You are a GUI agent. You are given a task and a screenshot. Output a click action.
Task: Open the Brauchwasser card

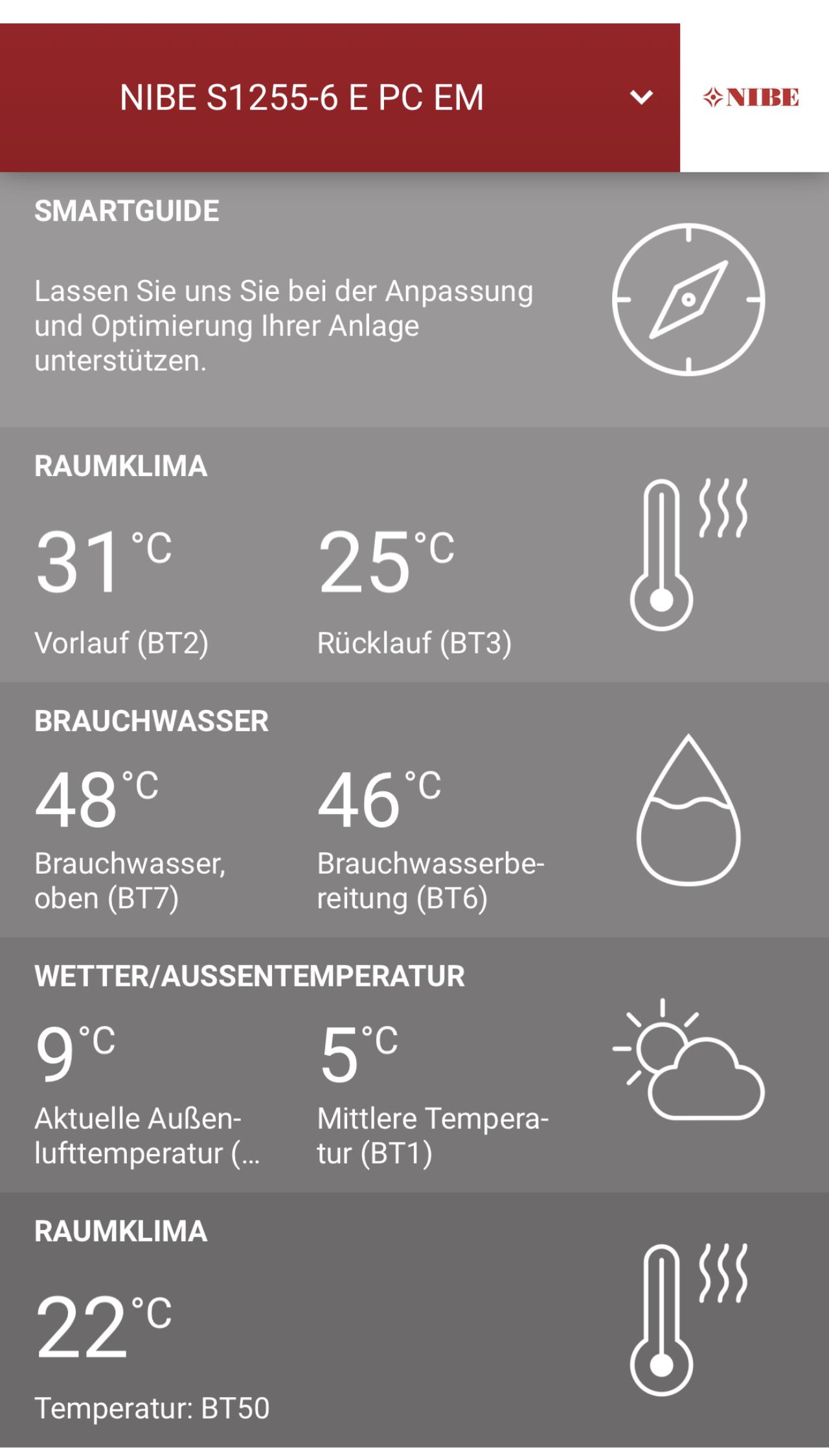(414, 810)
